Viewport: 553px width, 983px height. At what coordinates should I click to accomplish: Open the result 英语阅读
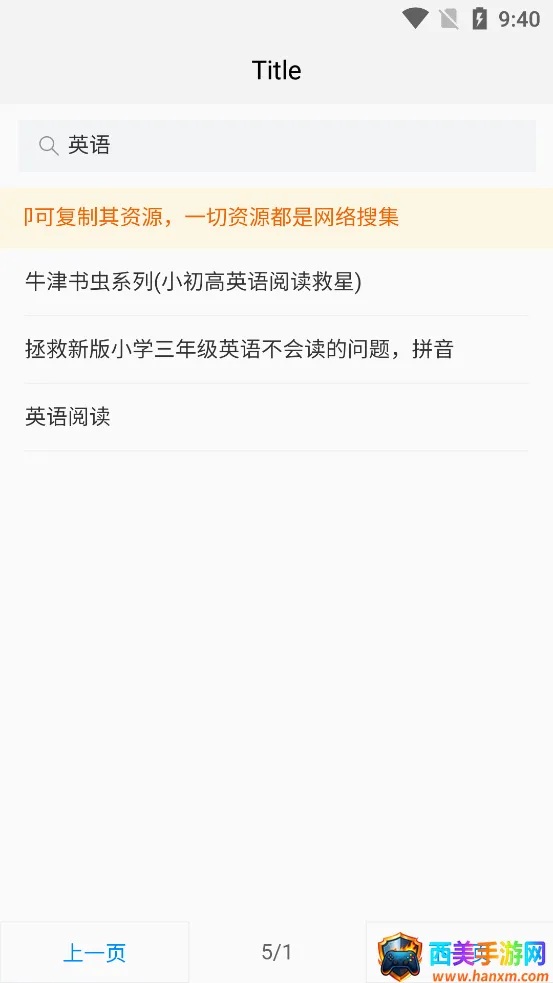point(276,417)
